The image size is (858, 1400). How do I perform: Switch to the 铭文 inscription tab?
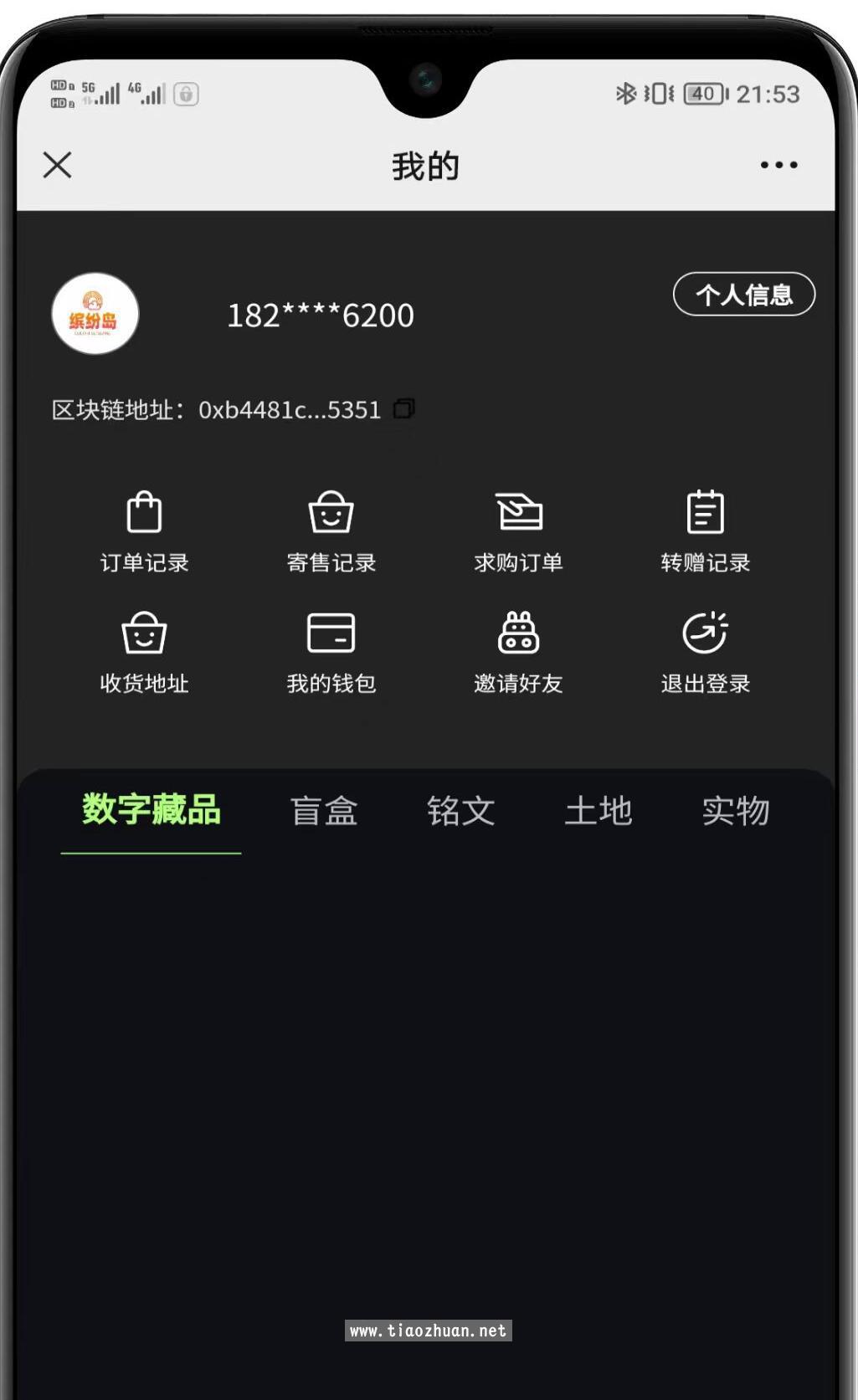(460, 810)
